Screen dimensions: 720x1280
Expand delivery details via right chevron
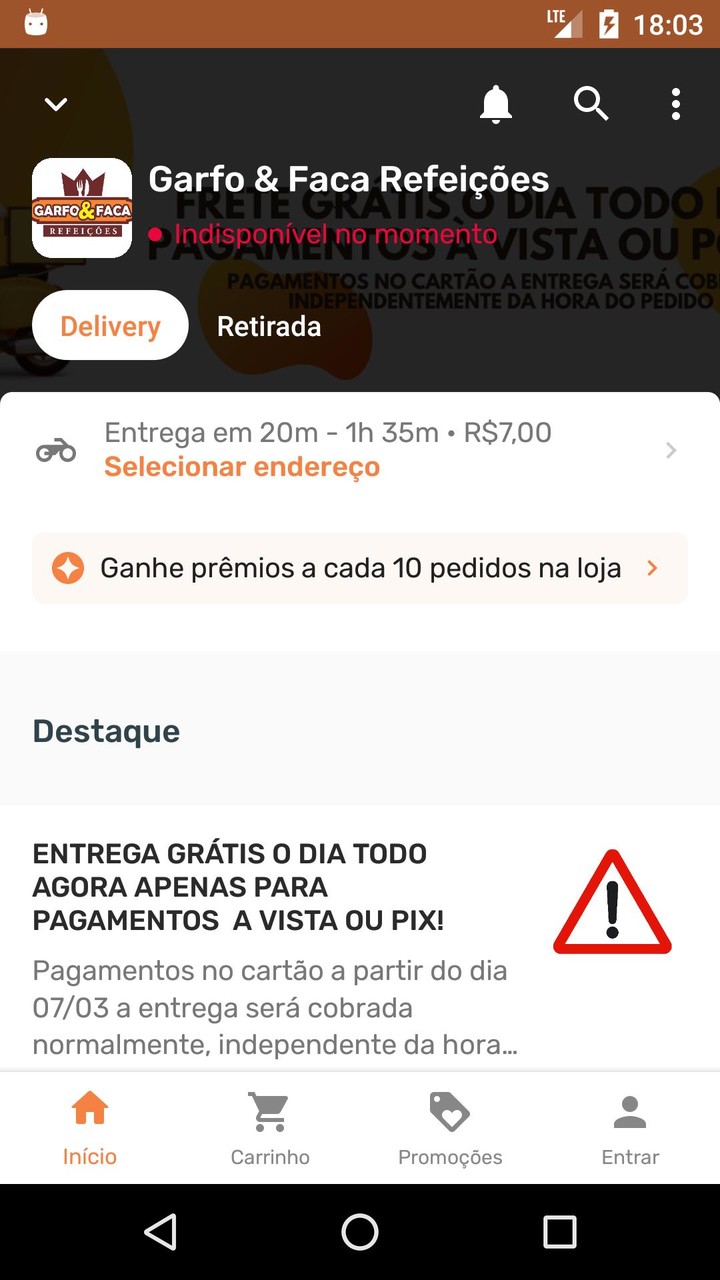coord(669,450)
